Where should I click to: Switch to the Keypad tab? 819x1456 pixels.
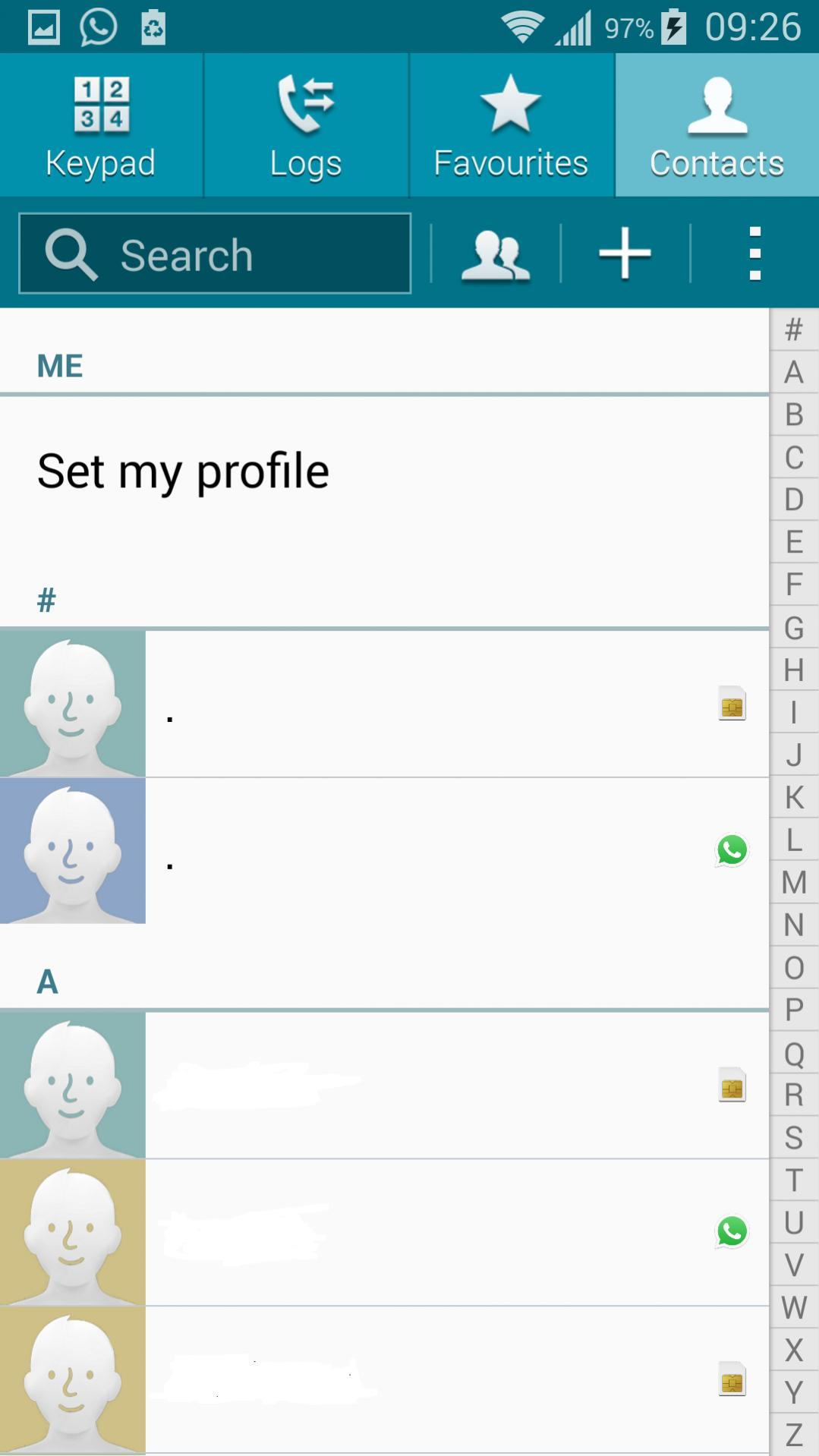[x=101, y=125]
